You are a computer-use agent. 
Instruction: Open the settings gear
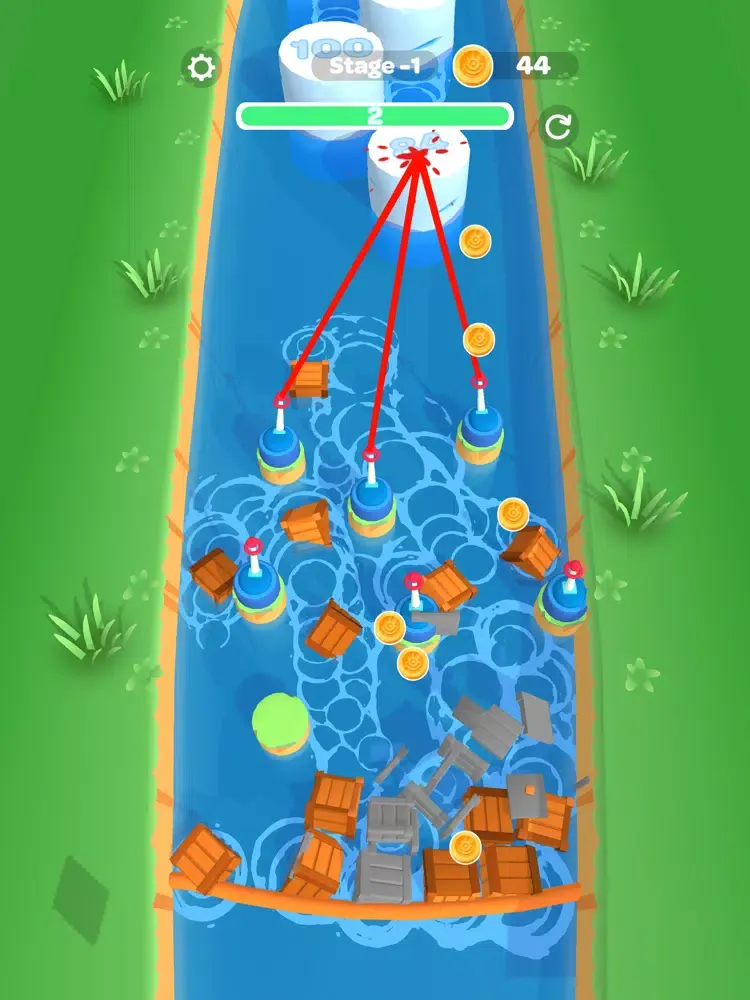click(x=202, y=68)
